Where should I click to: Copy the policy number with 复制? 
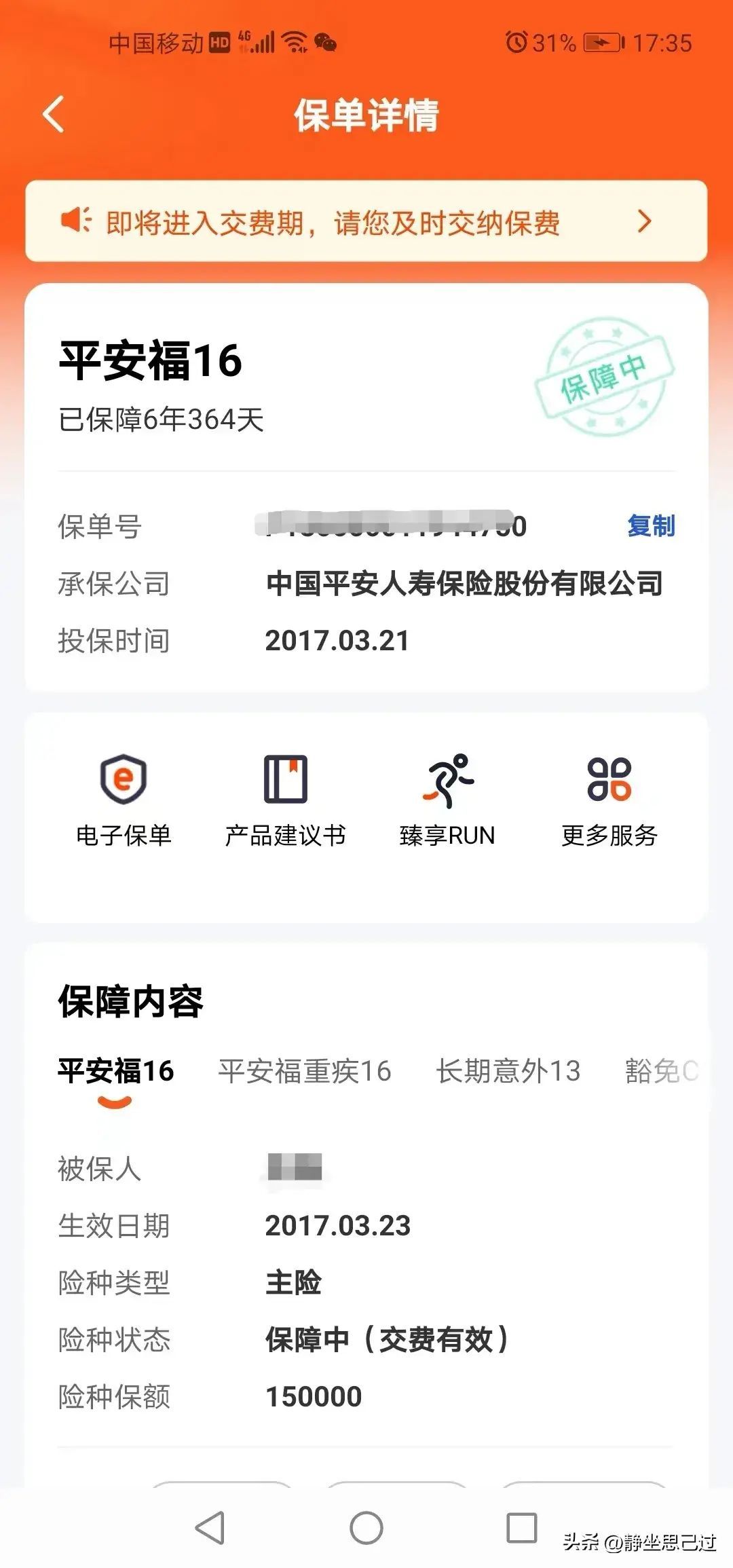(650, 526)
